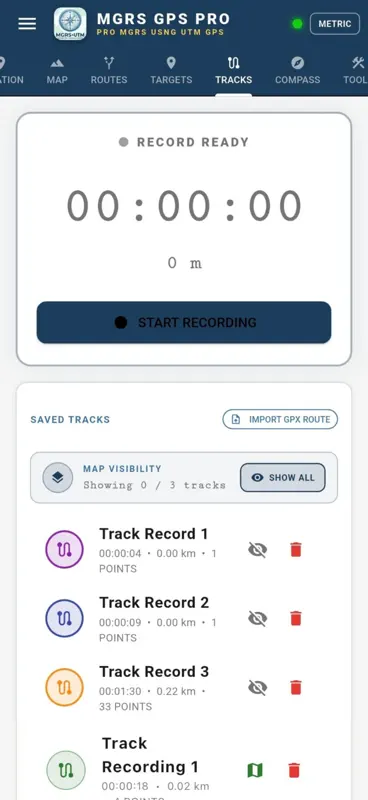Tap Show All tracks
This screenshot has width=368, height=800.
pos(283,478)
